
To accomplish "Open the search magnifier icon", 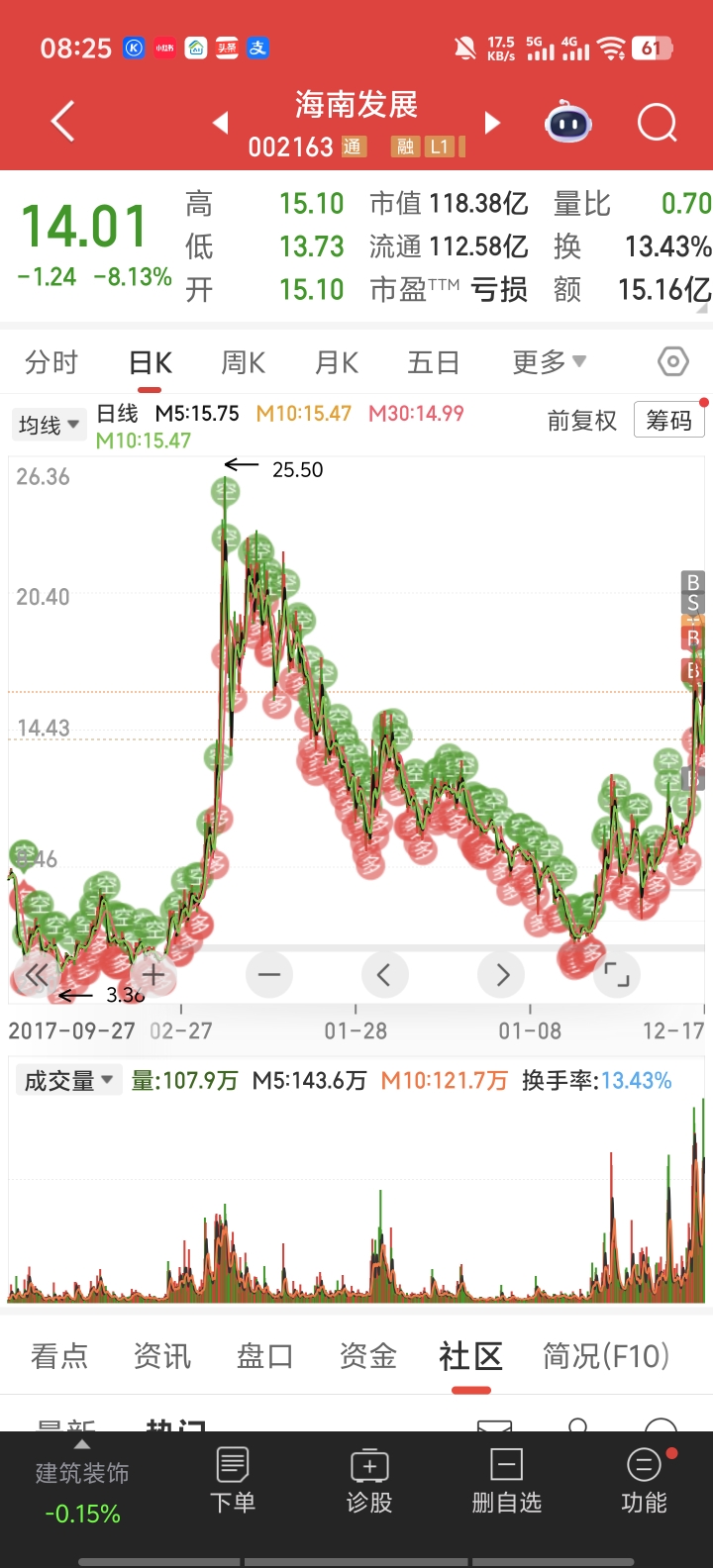I will point(657,124).
